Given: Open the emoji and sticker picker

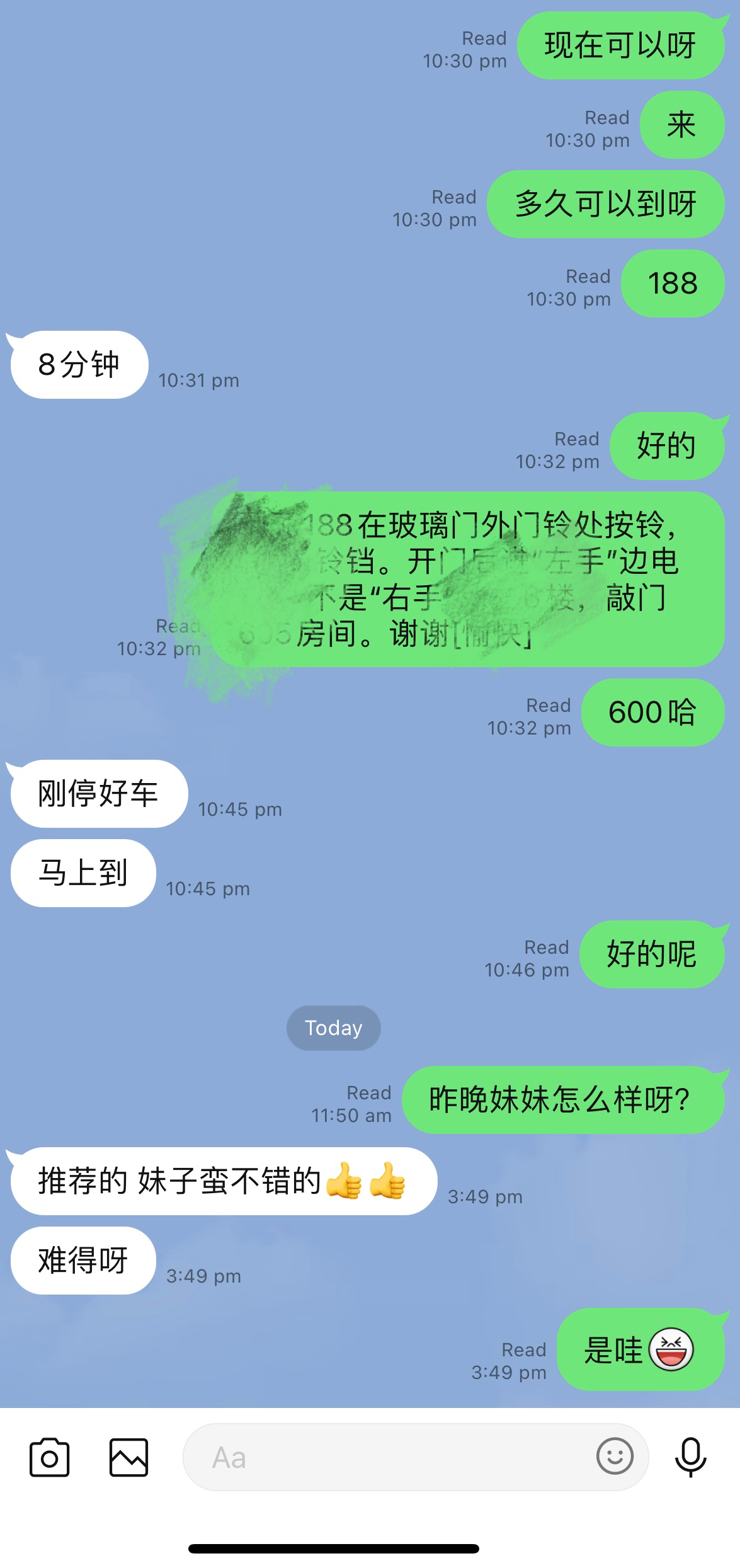Looking at the screenshot, I should pyautogui.click(x=614, y=1456).
